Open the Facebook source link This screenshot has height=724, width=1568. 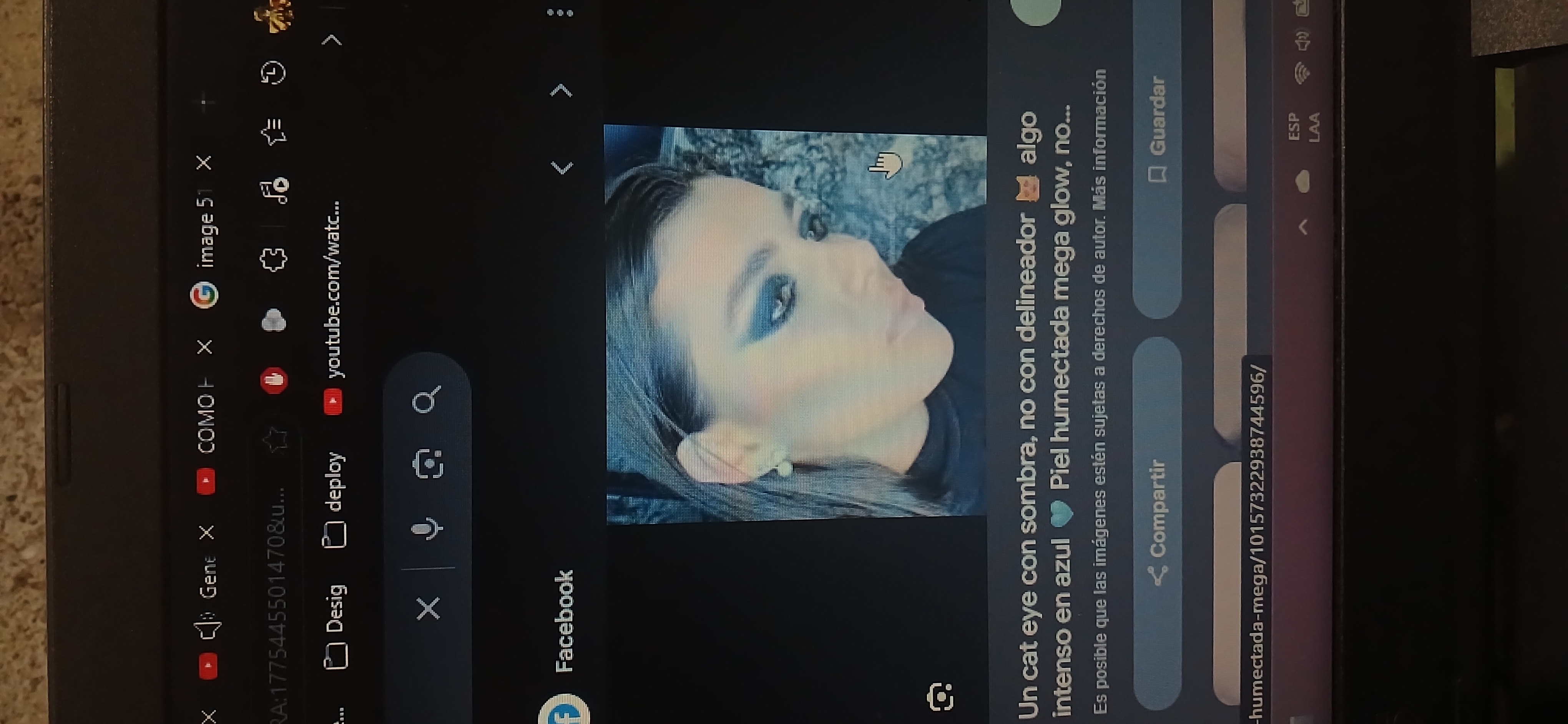click(564, 621)
